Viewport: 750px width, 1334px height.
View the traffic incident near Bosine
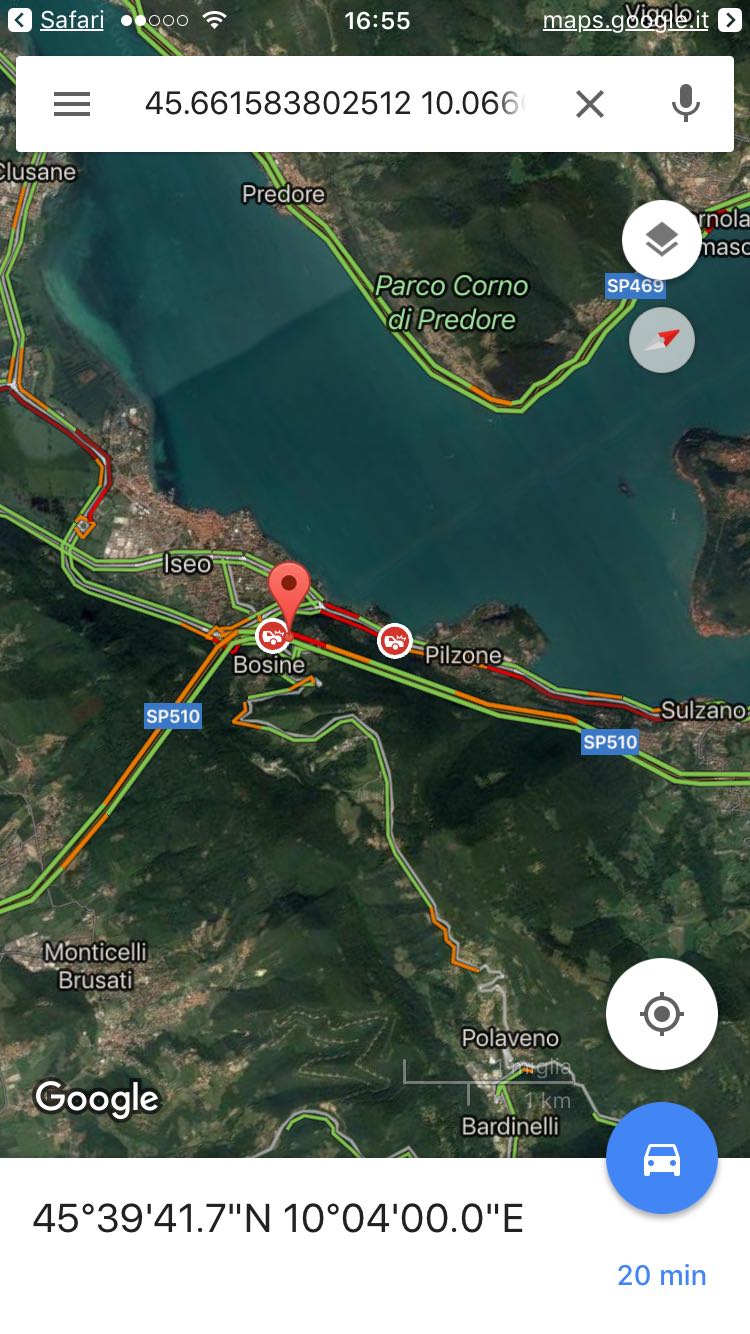click(x=271, y=634)
